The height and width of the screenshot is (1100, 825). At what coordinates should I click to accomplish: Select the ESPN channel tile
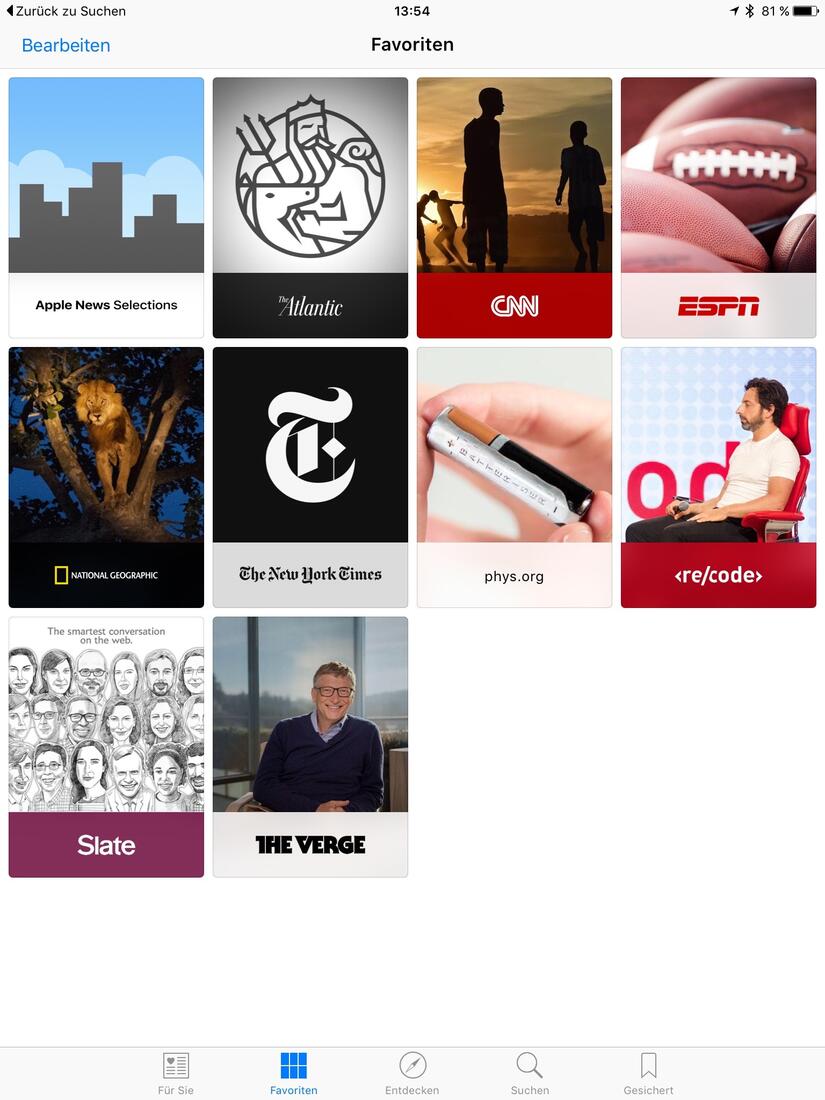click(x=718, y=208)
